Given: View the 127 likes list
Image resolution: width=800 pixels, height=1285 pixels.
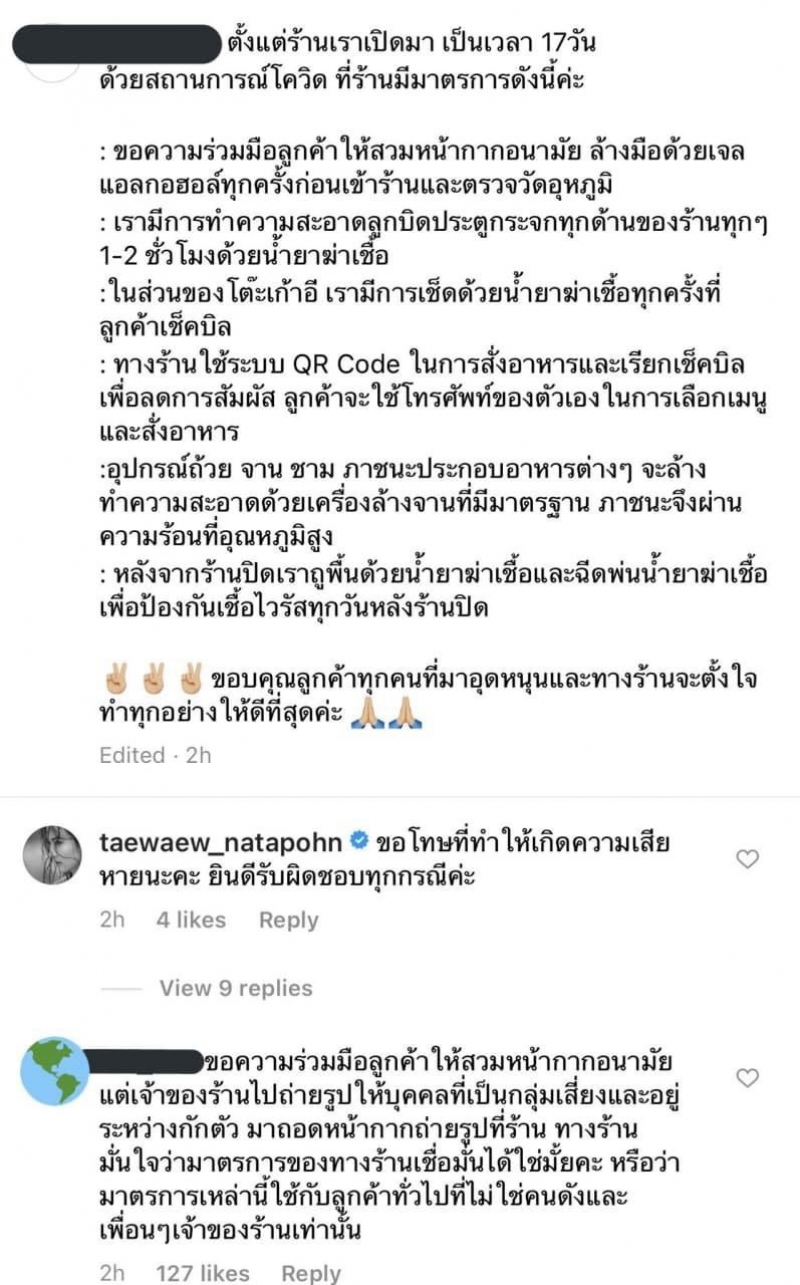Looking at the screenshot, I should point(202,1272).
